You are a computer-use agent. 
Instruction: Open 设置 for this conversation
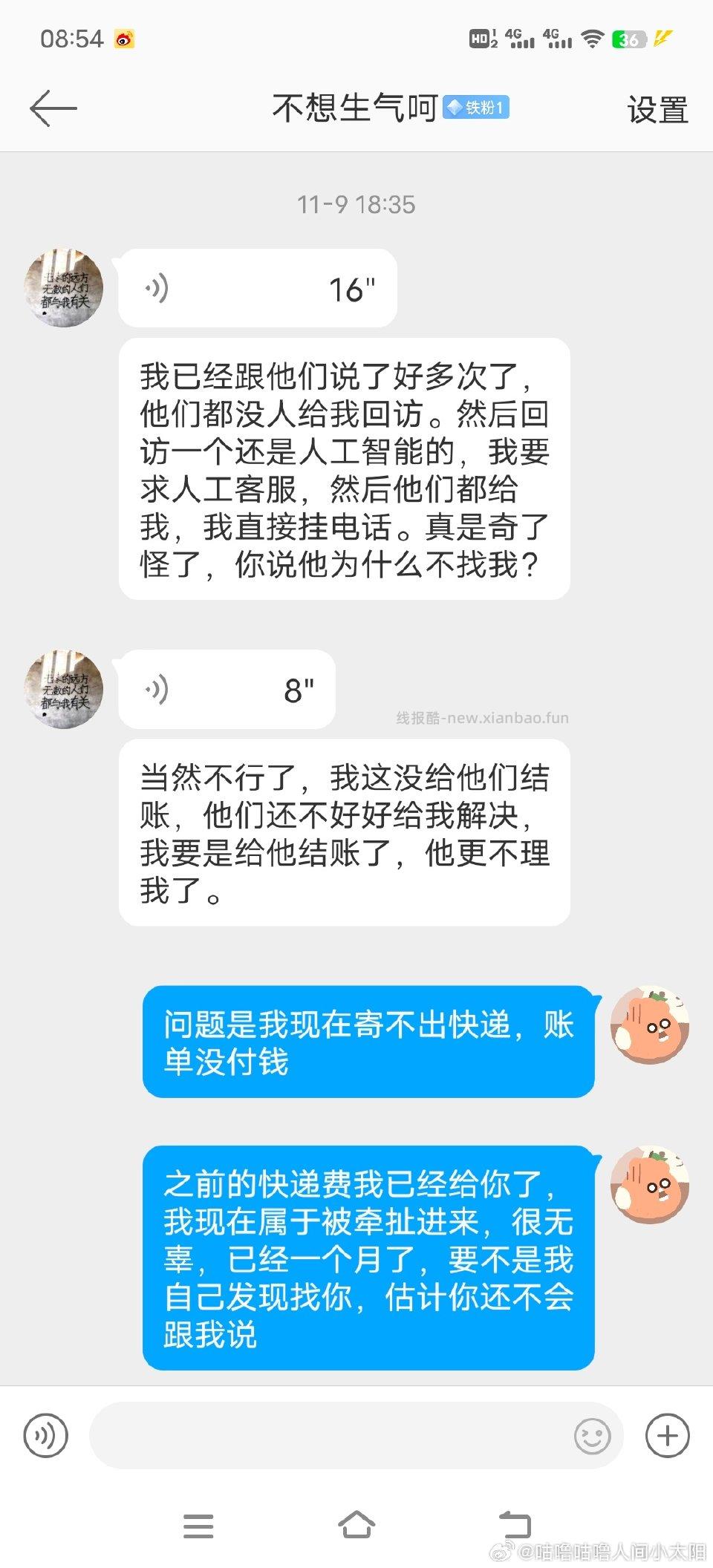656,109
